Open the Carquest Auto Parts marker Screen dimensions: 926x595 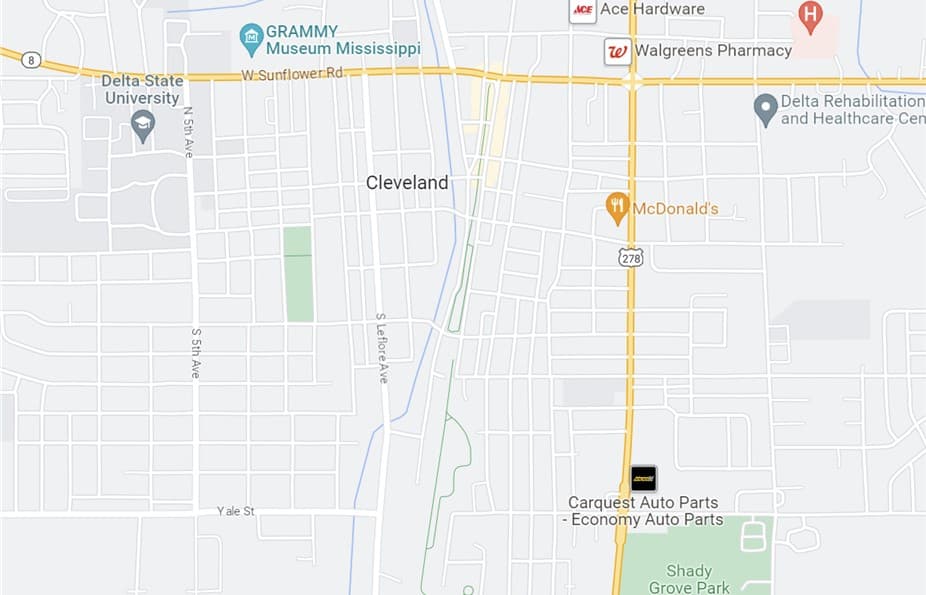tap(644, 478)
